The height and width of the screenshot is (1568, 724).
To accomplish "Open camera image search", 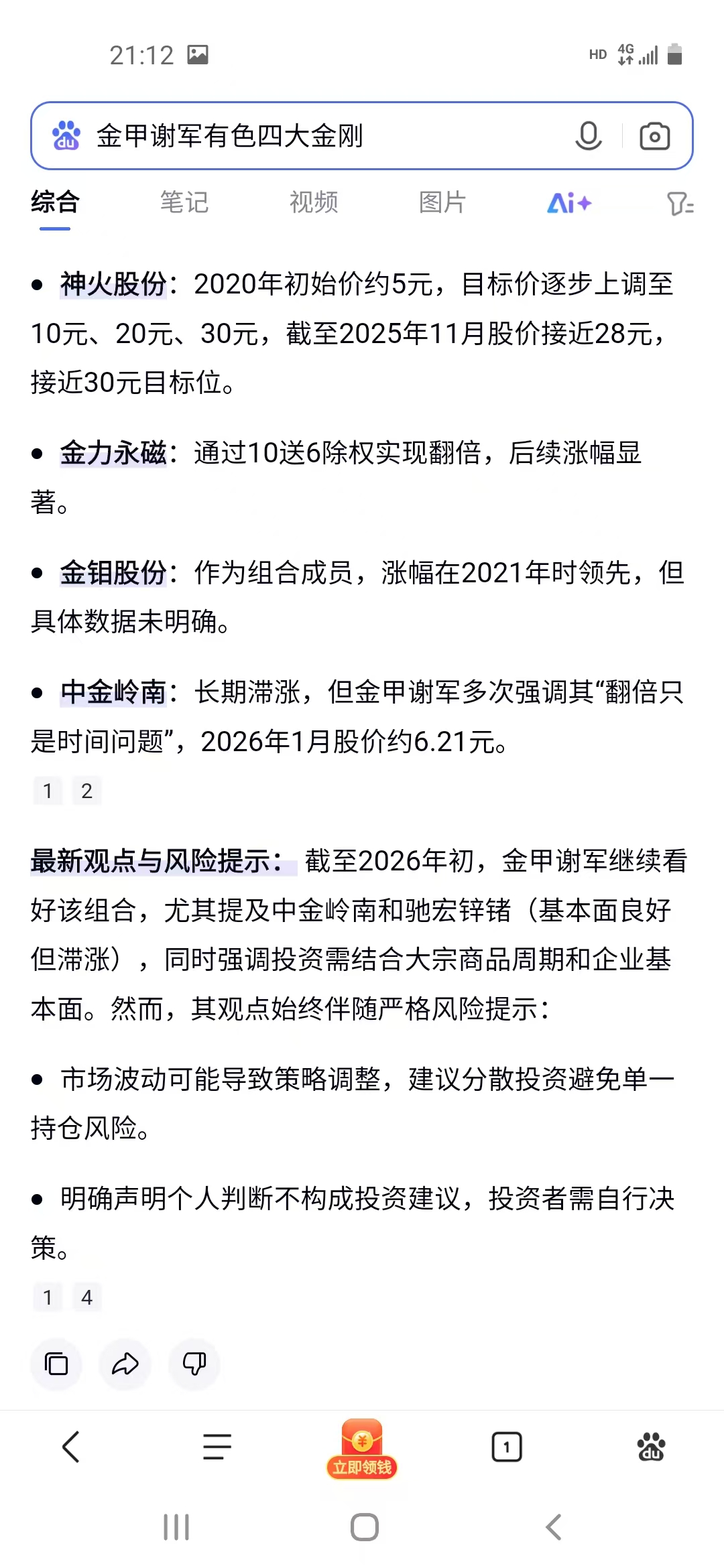I will click(x=654, y=136).
